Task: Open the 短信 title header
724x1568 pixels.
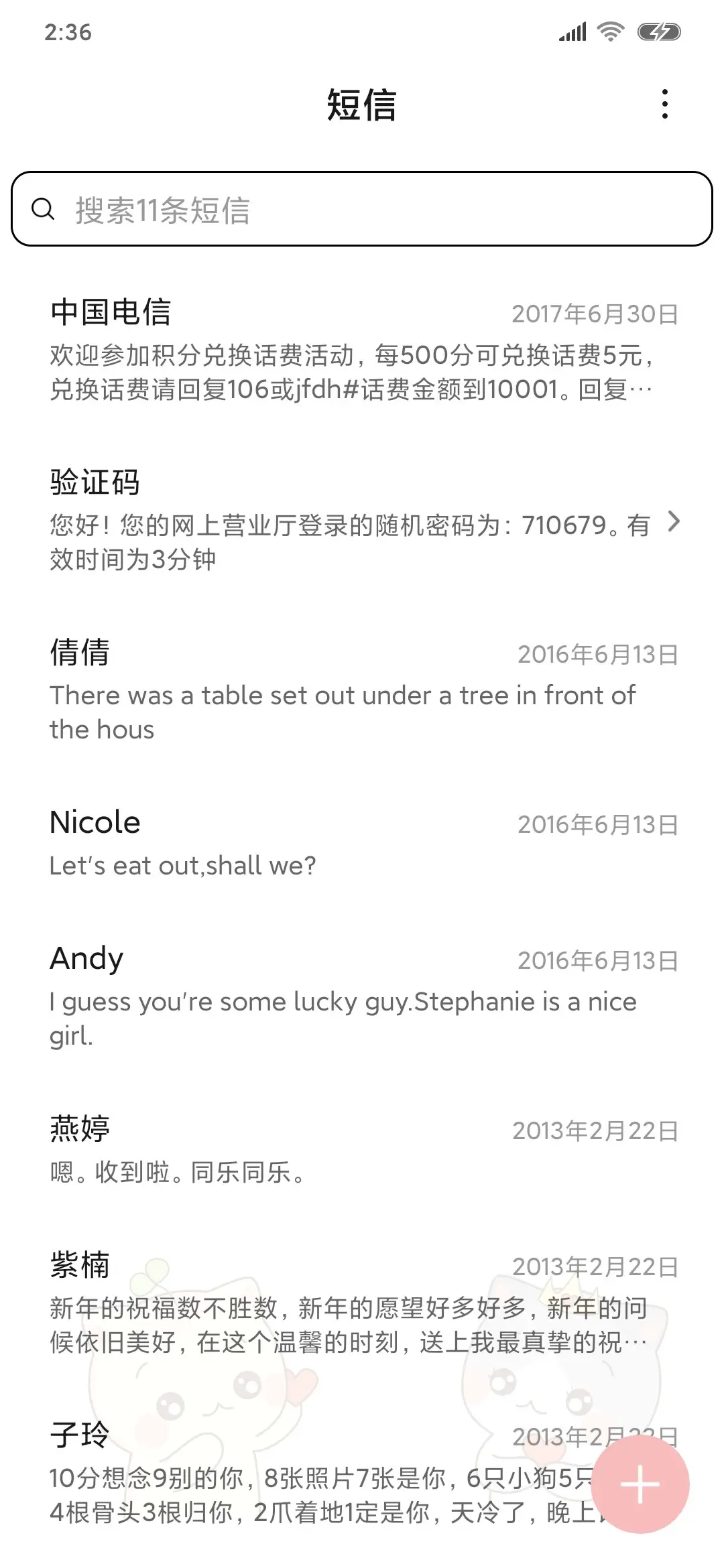Action: click(x=362, y=106)
